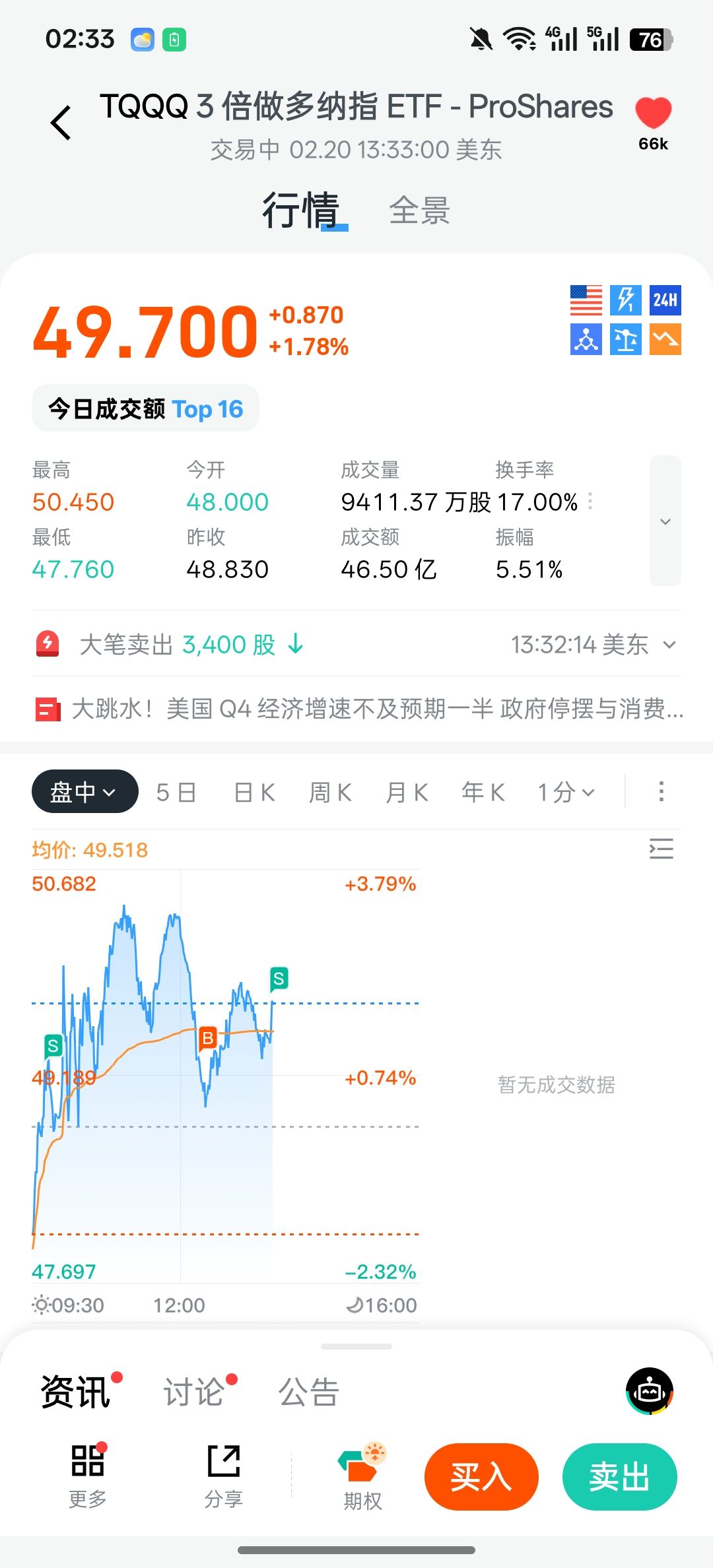
Task: Open 期权 options trading
Action: 362,1477
